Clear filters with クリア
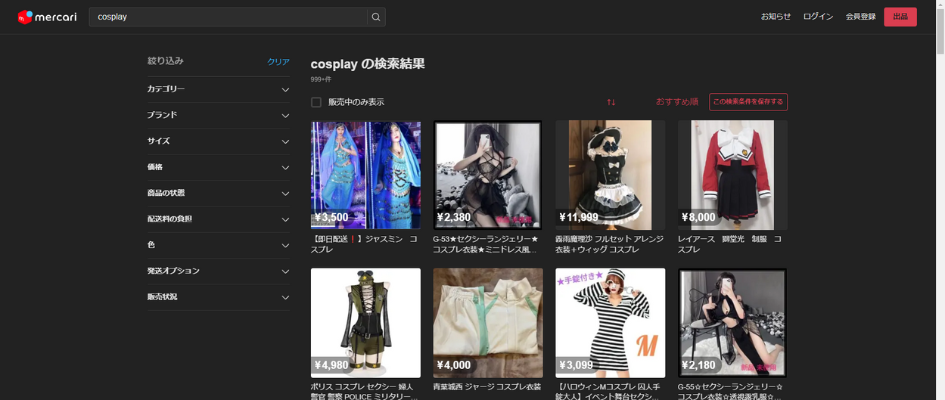This screenshot has width=945, height=400. 278,62
